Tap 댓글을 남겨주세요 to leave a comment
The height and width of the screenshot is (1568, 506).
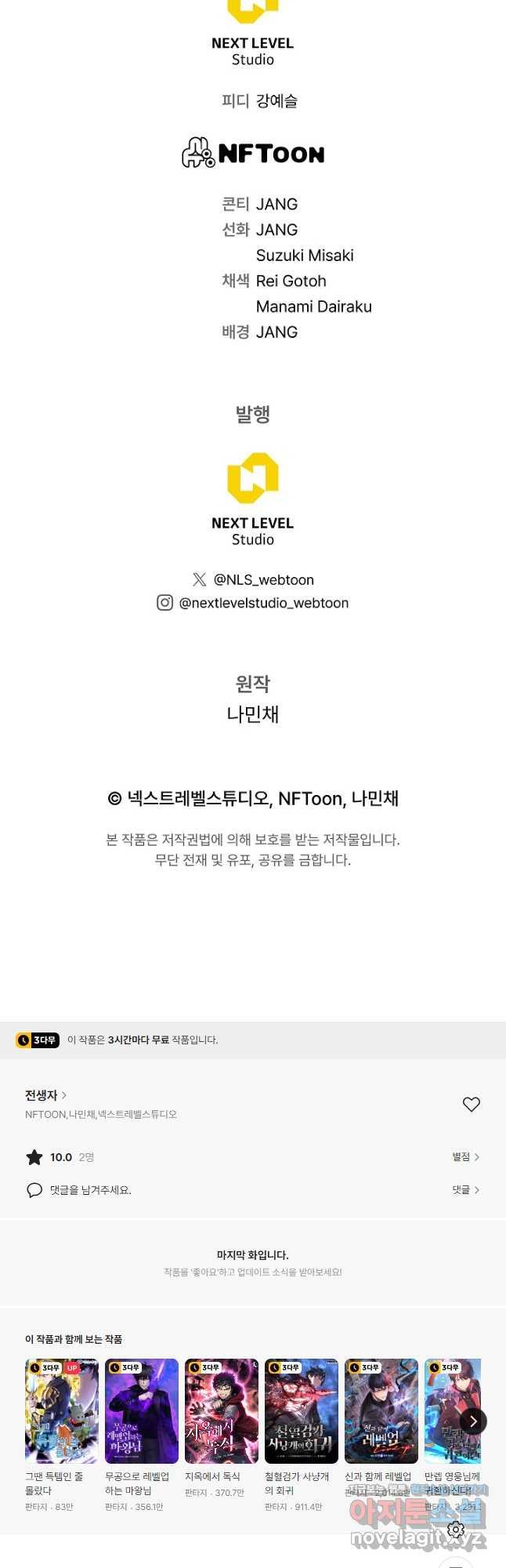point(90,1189)
